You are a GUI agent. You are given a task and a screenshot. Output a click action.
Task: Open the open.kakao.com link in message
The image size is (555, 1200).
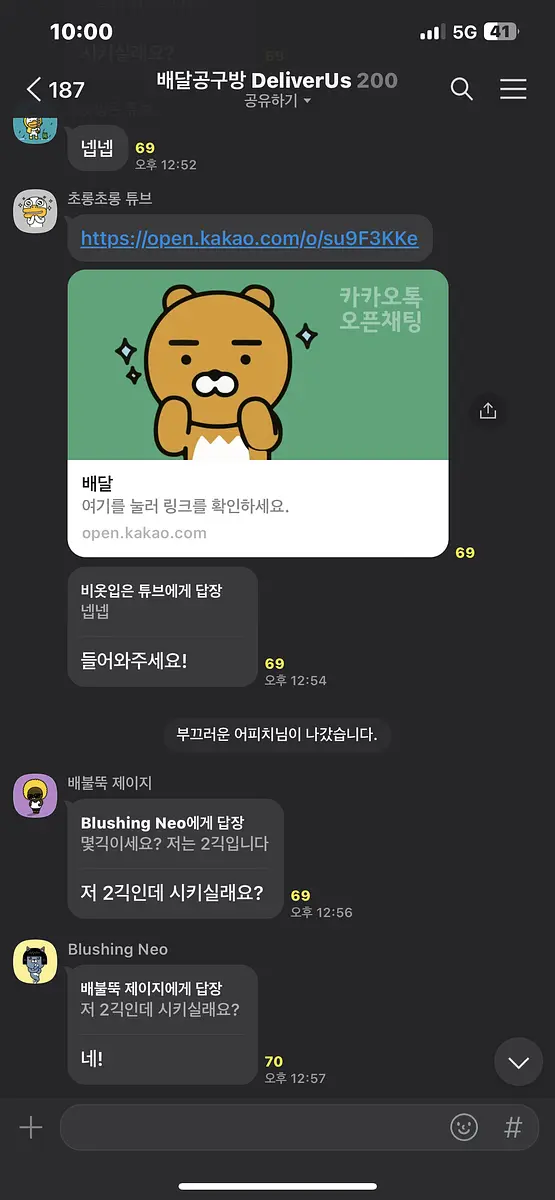249,239
